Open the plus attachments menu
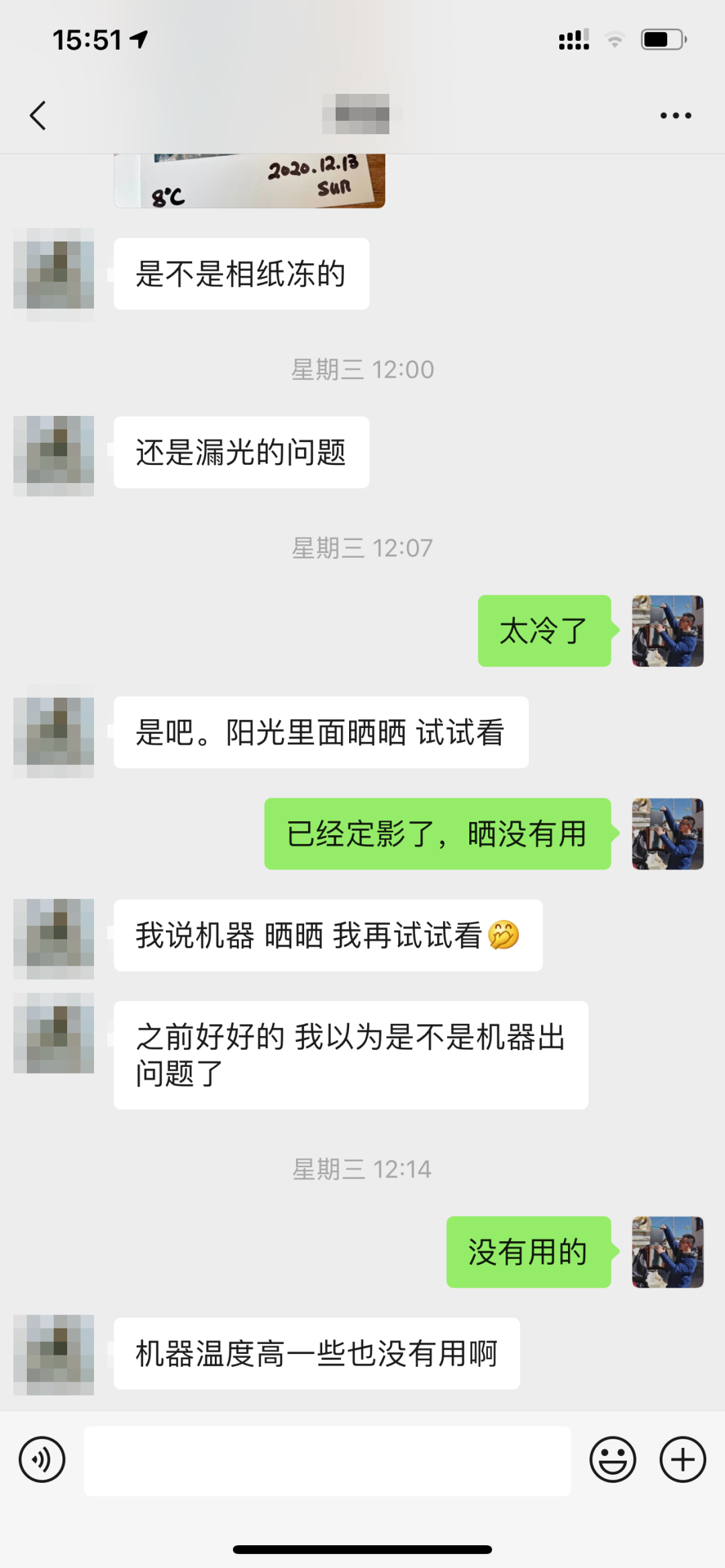This screenshot has height=1568, width=725. click(683, 1459)
